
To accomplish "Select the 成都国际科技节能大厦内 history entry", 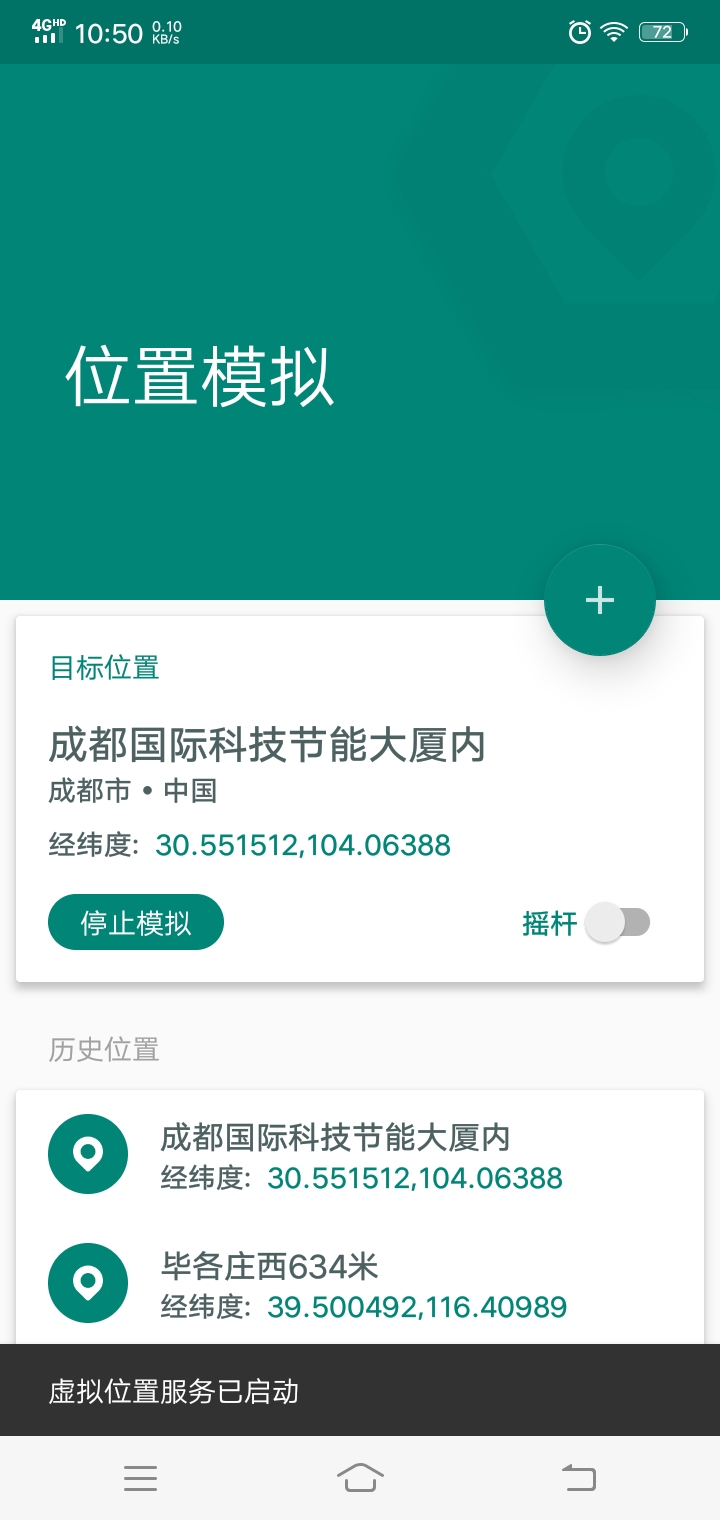I will point(350,1155).
